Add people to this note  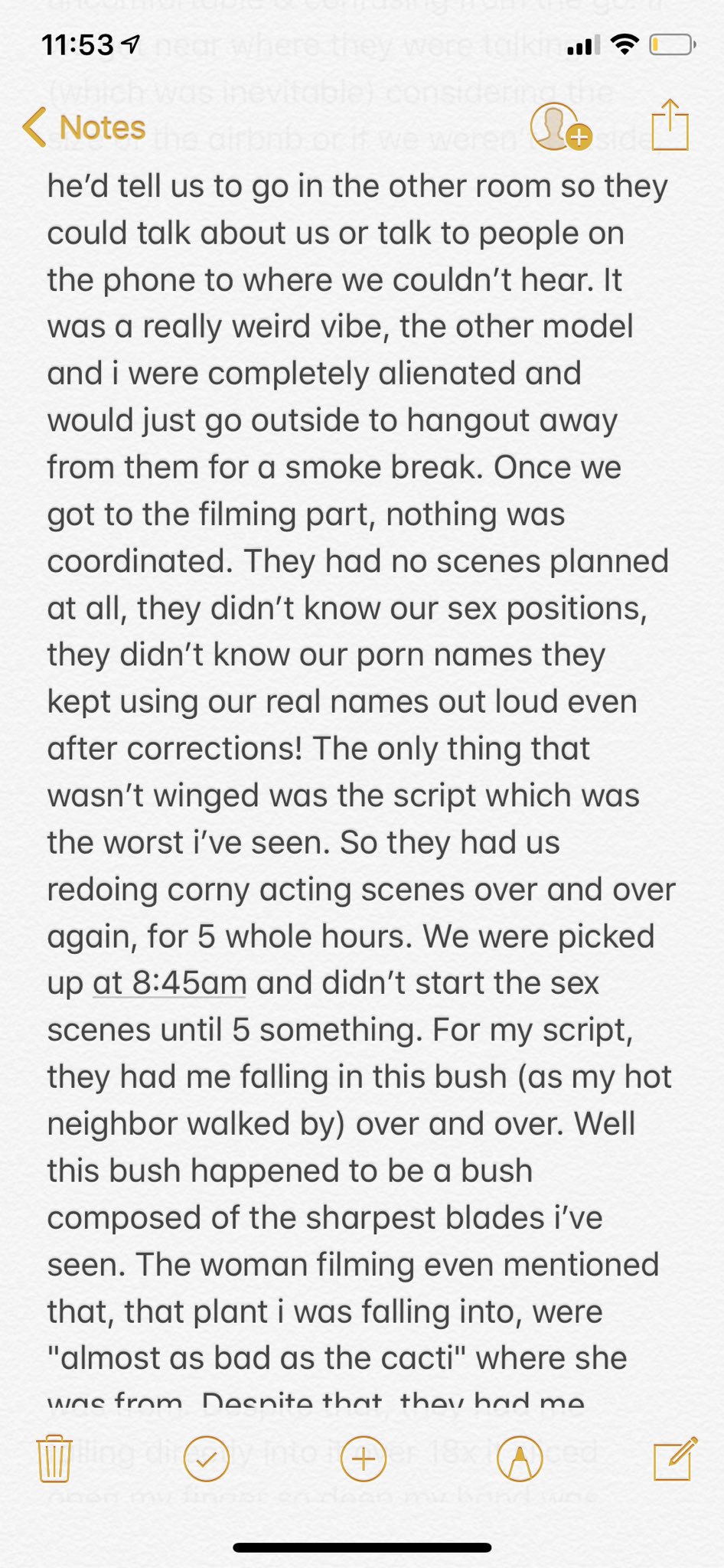pos(561,127)
